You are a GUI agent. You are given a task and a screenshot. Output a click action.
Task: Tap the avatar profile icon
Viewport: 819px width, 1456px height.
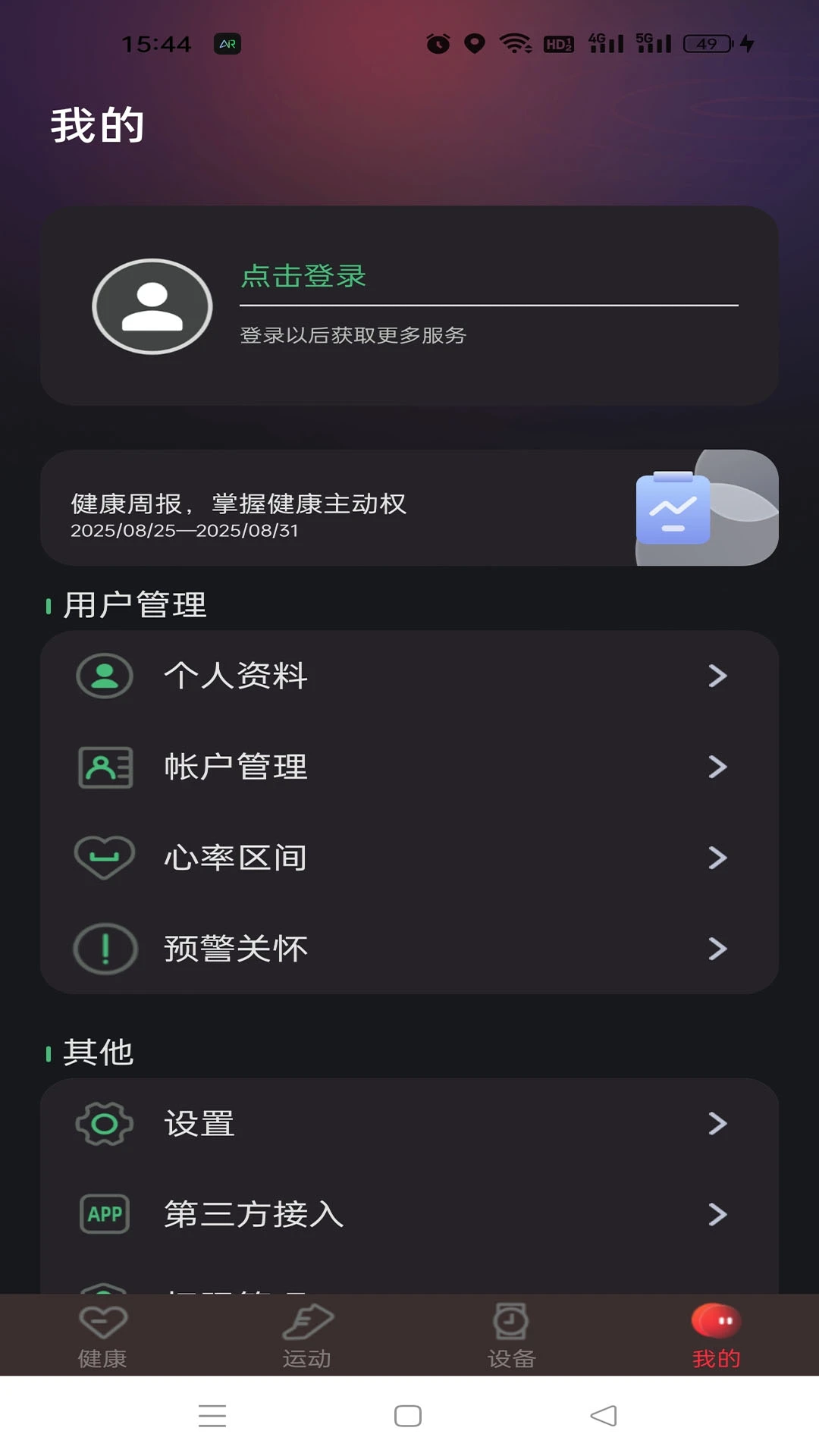(x=152, y=306)
